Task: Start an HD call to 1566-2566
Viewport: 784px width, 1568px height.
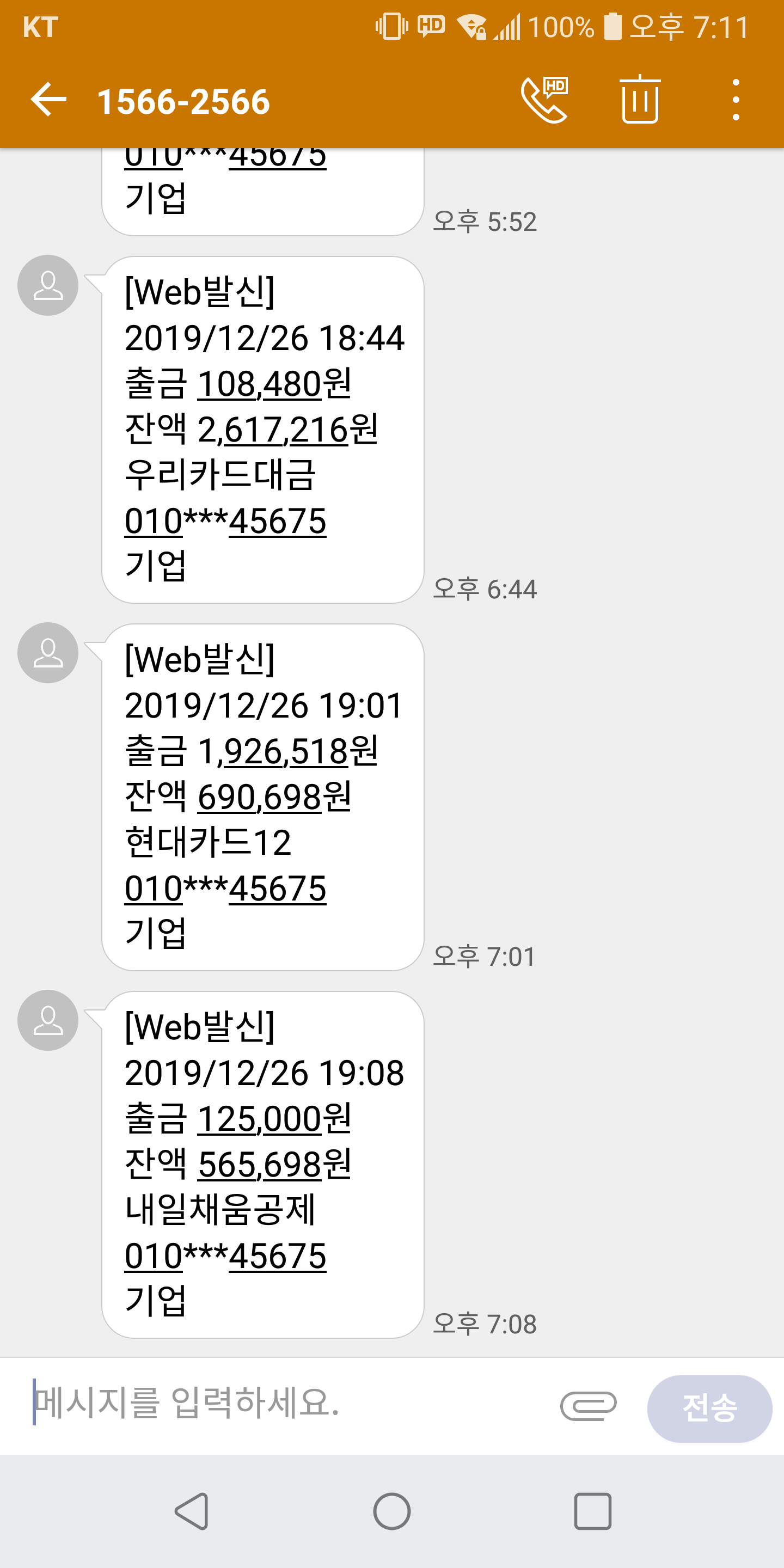Action: (x=544, y=100)
